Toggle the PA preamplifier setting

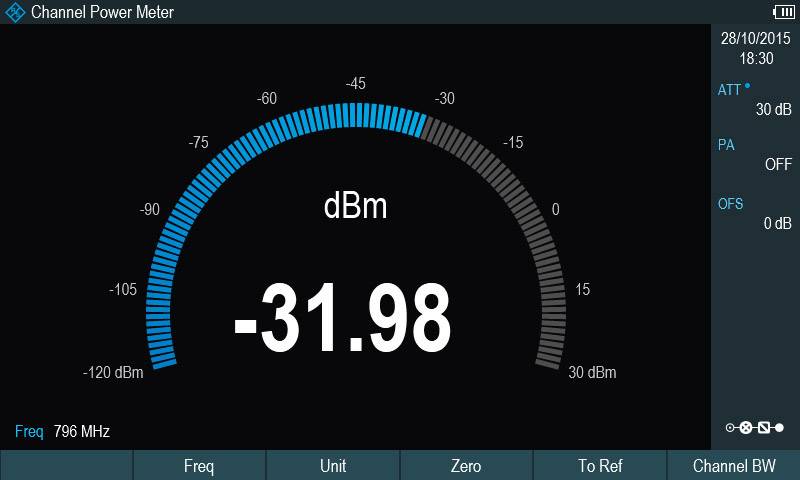(755, 155)
